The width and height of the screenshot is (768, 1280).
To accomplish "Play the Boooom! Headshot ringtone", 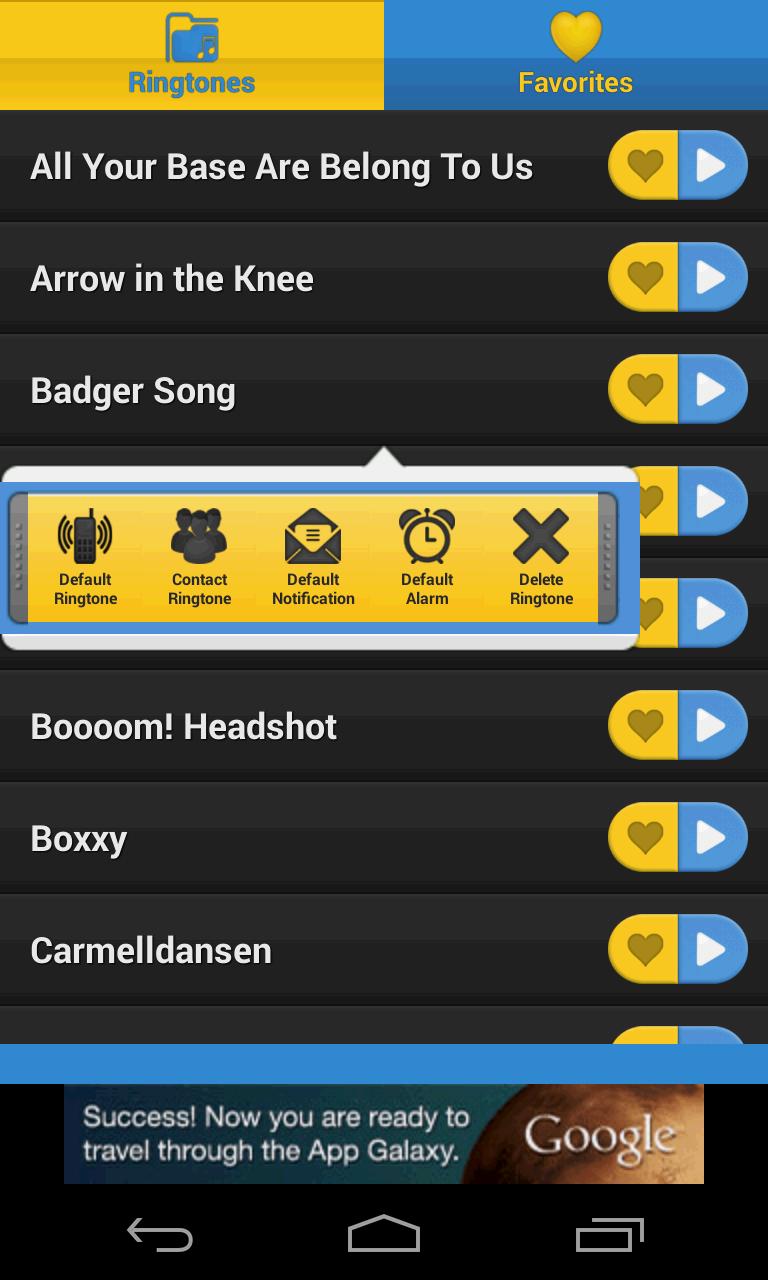I will coord(712,724).
